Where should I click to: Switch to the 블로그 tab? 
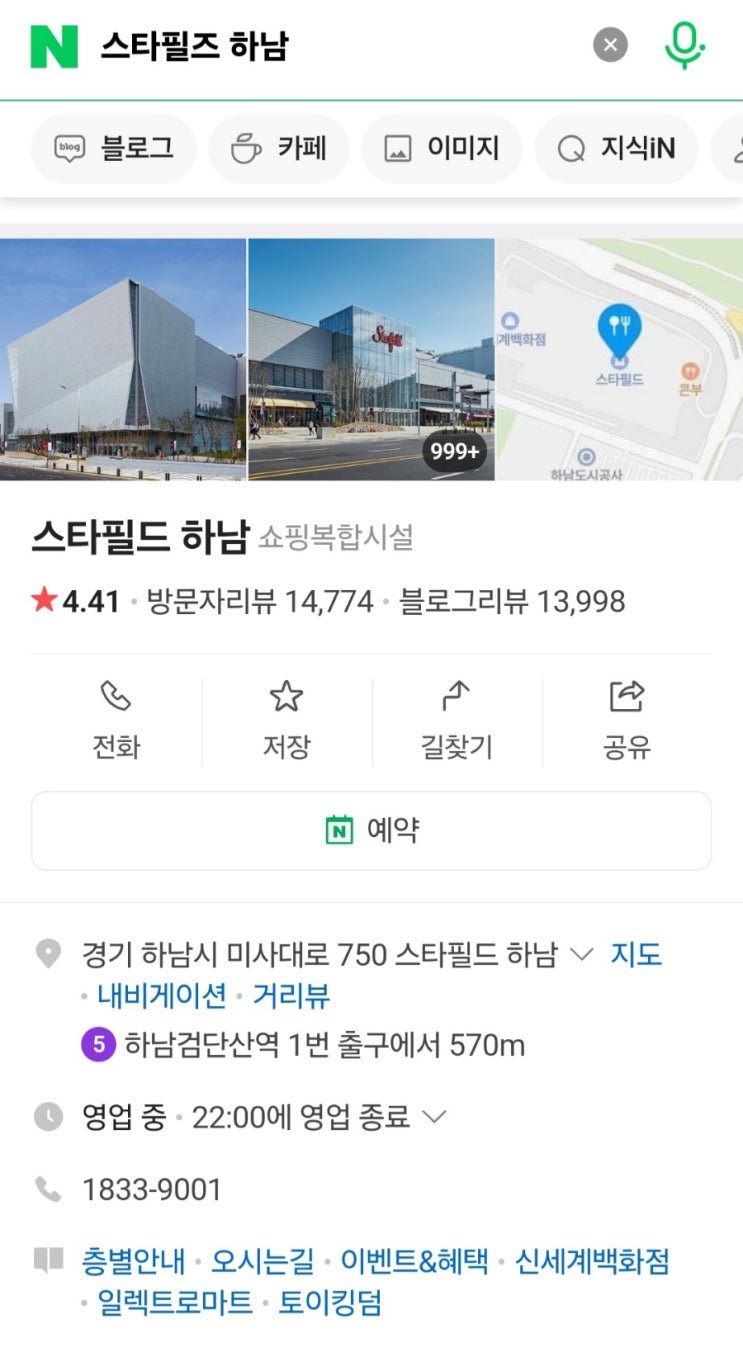click(x=114, y=149)
